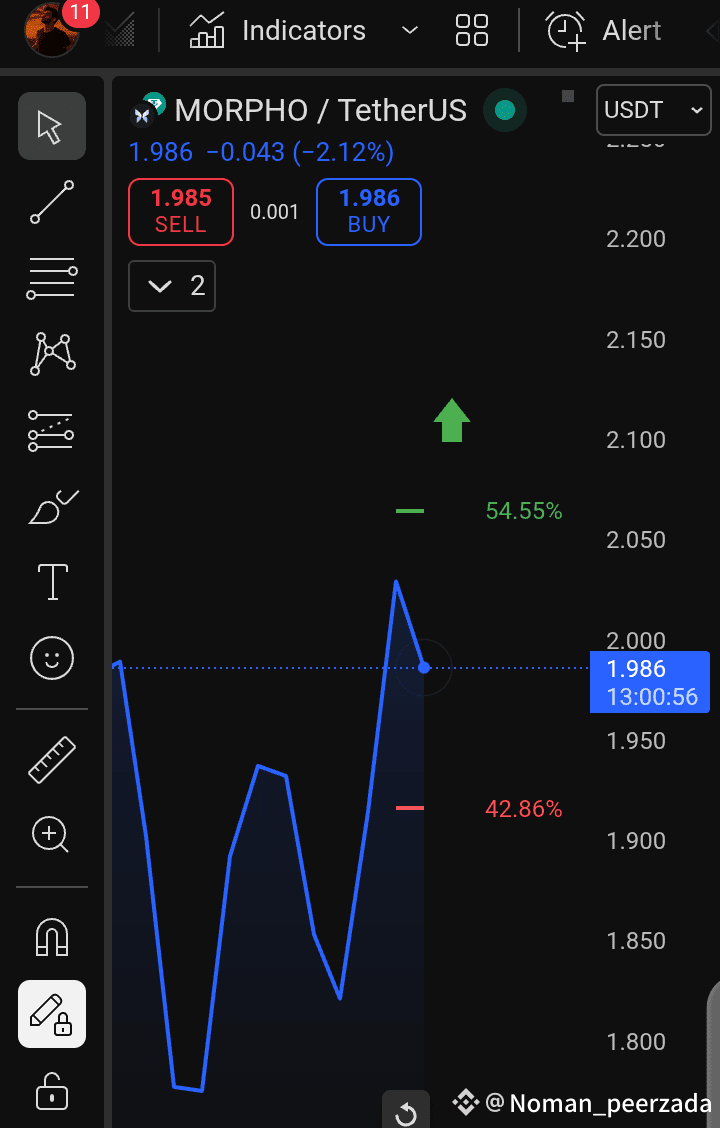The height and width of the screenshot is (1128, 720).
Task: Open the layout grid selector
Action: coord(472,31)
